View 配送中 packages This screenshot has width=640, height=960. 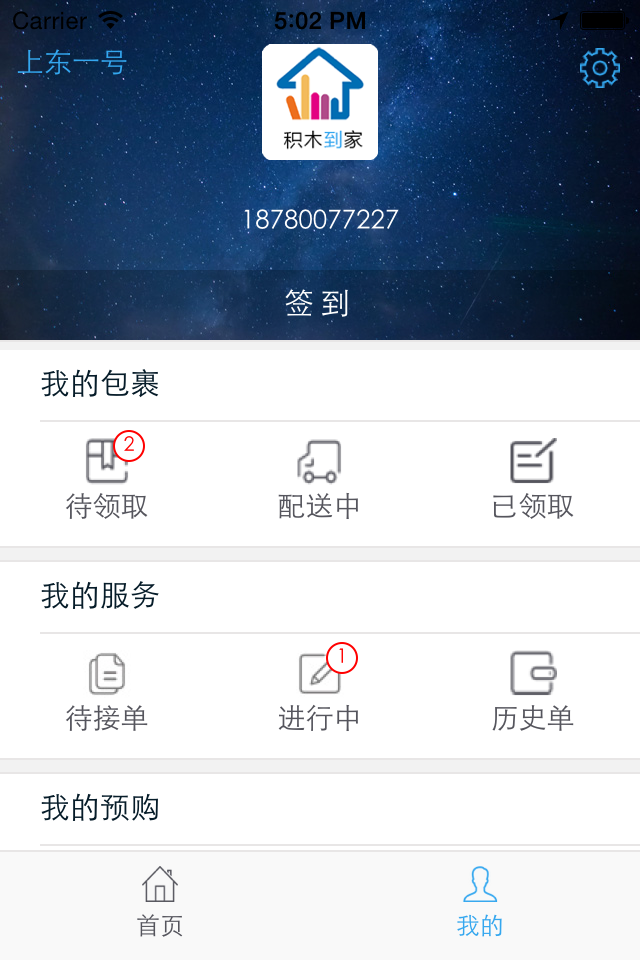point(319,480)
